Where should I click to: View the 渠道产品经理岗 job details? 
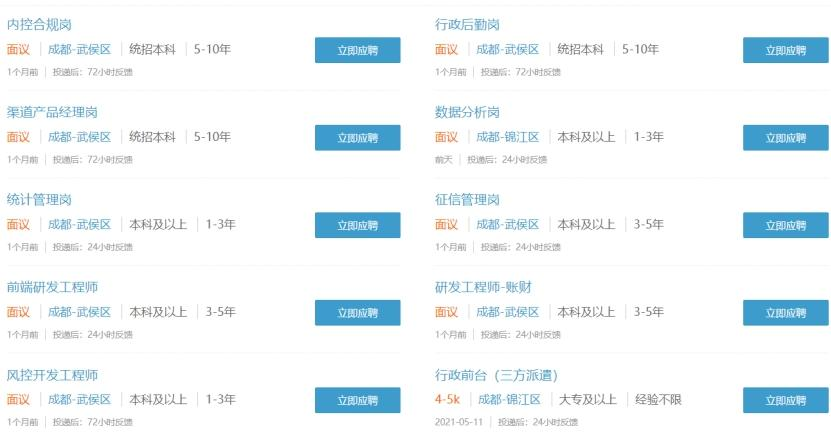(x=52, y=112)
